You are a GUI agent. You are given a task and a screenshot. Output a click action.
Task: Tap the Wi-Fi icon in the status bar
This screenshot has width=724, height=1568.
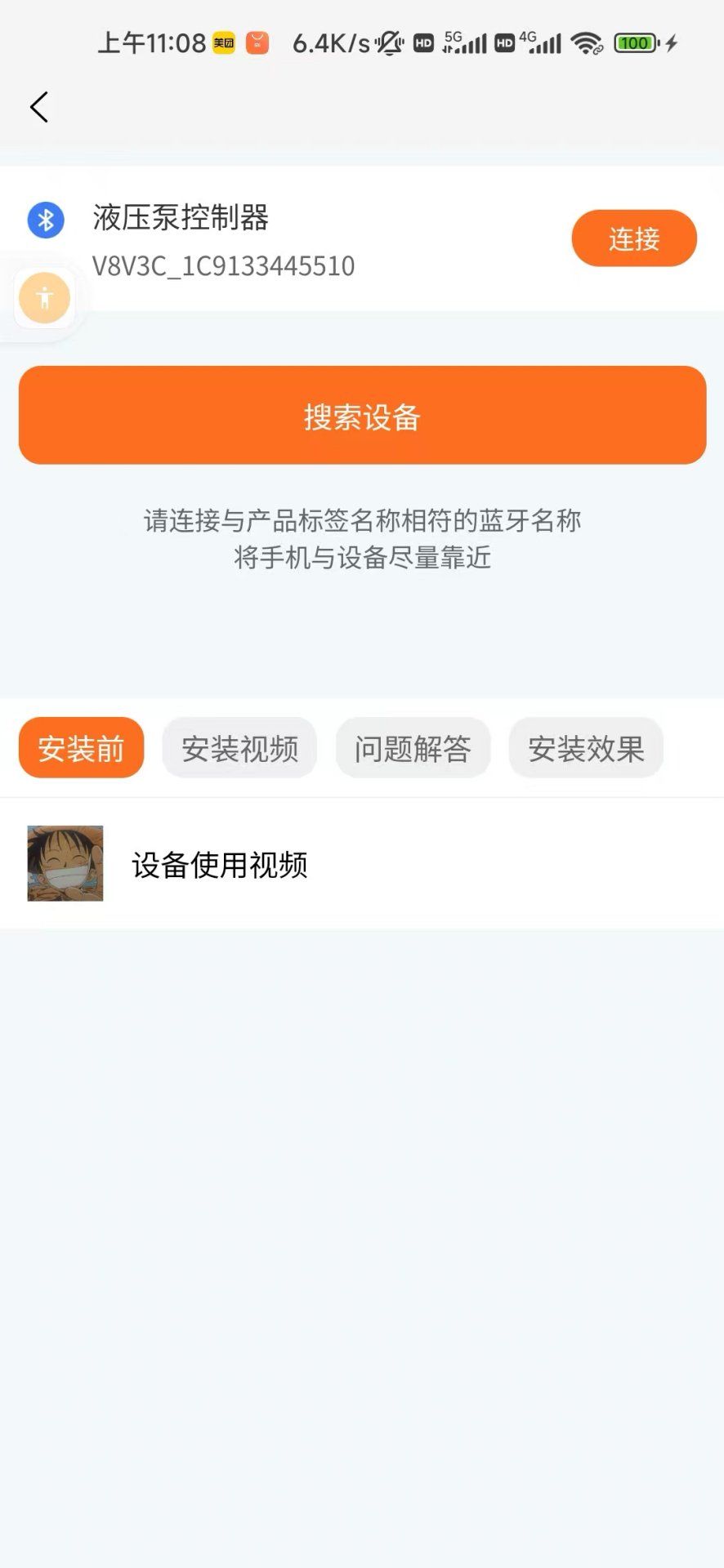click(x=587, y=42)
